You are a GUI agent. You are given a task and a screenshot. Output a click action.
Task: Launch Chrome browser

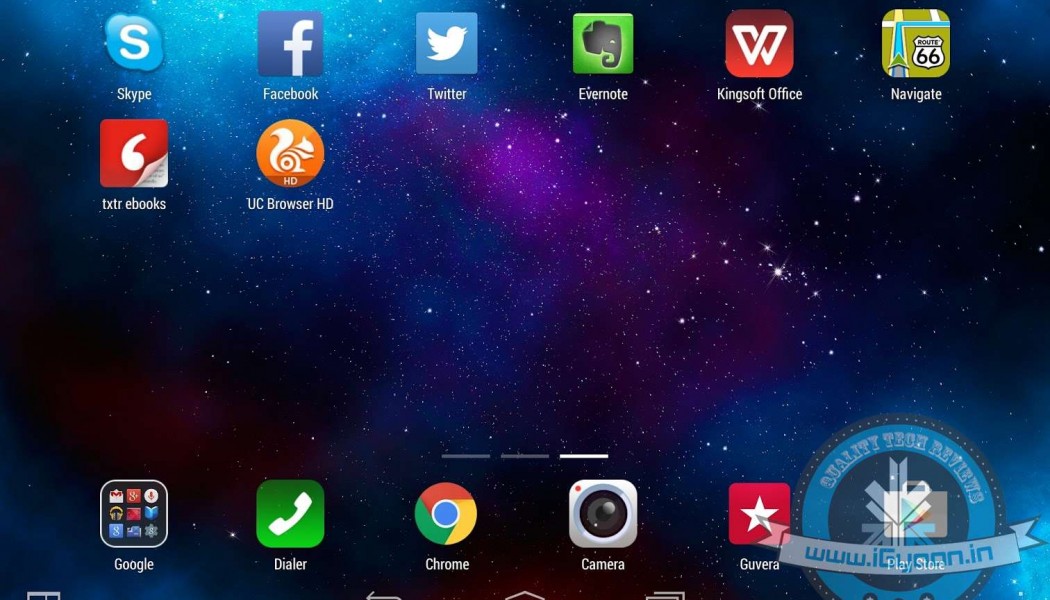(x=446, y=514)
